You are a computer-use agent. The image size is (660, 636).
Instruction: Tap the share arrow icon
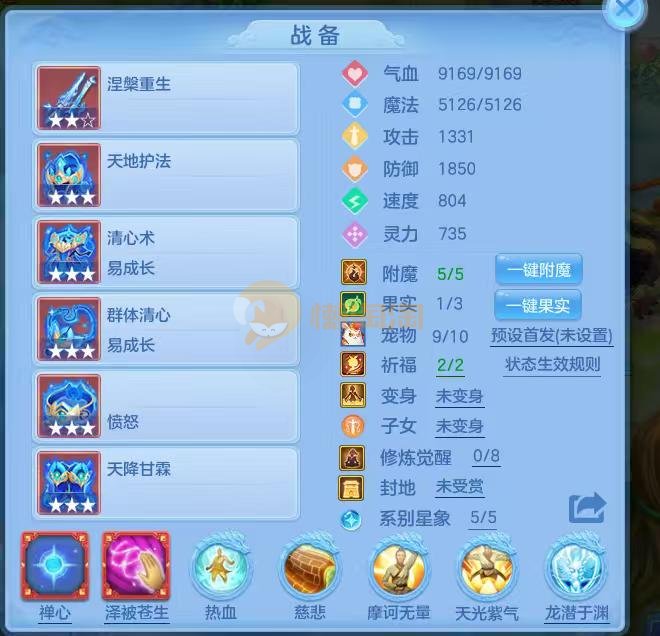click(x=588, y=508)
